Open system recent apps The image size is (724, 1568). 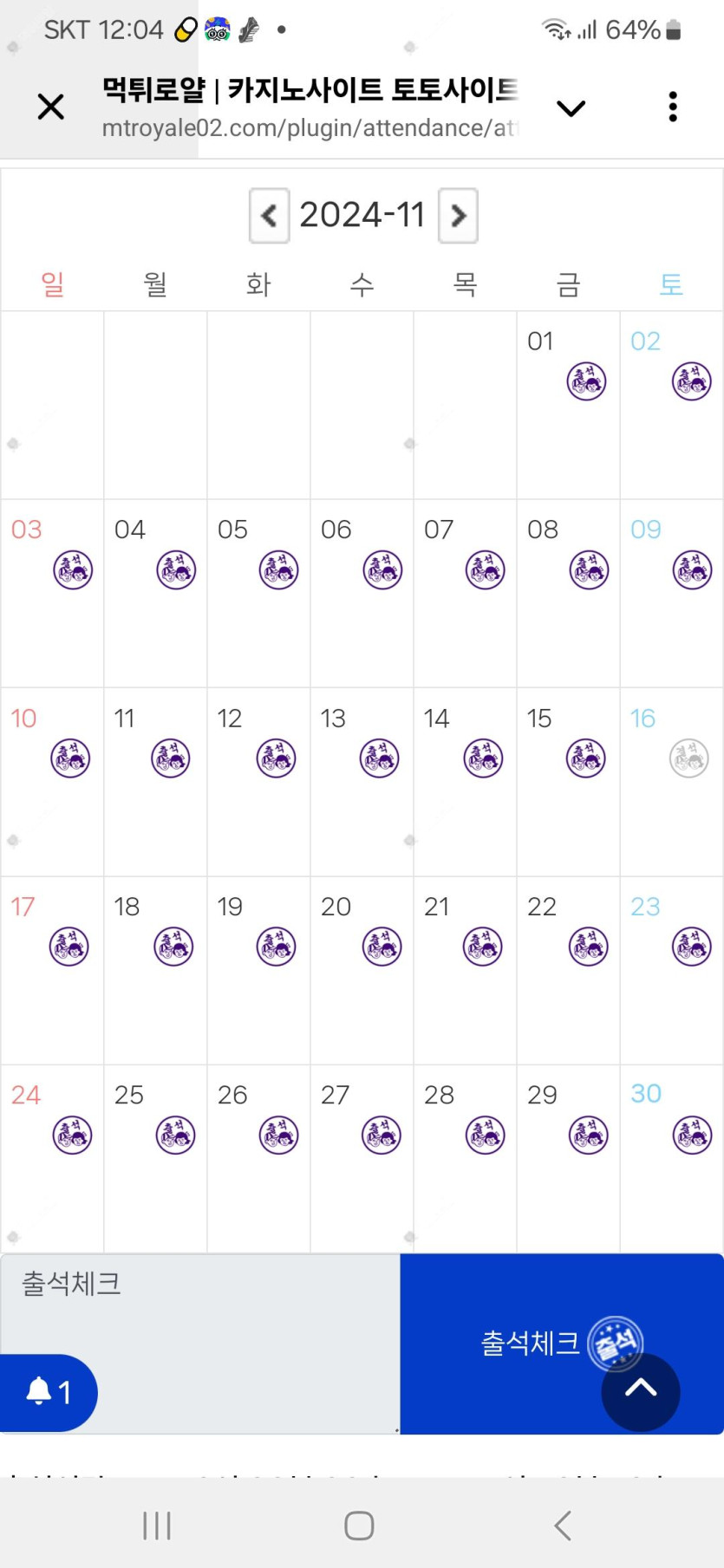coord(157,1526)
